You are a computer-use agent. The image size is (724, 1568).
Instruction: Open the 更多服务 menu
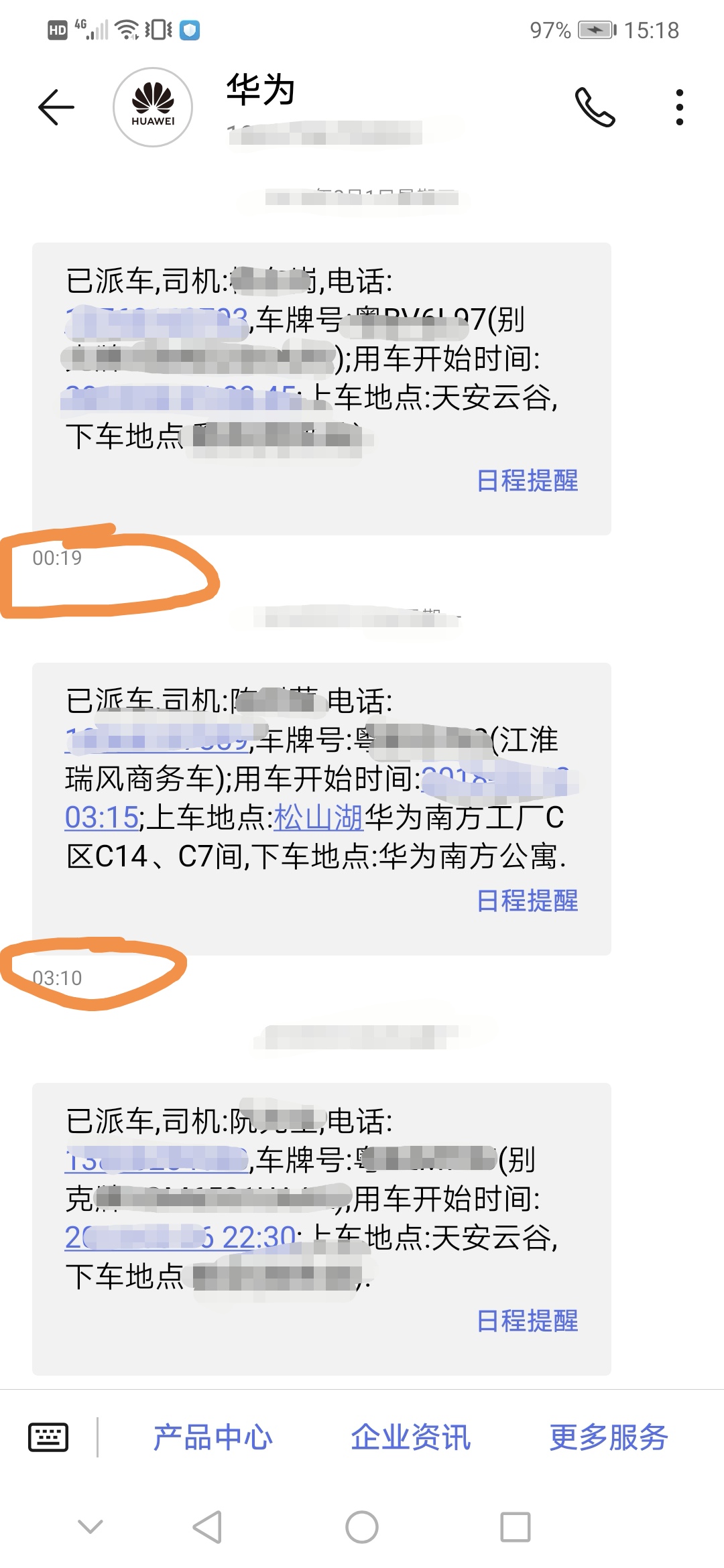609,1437
